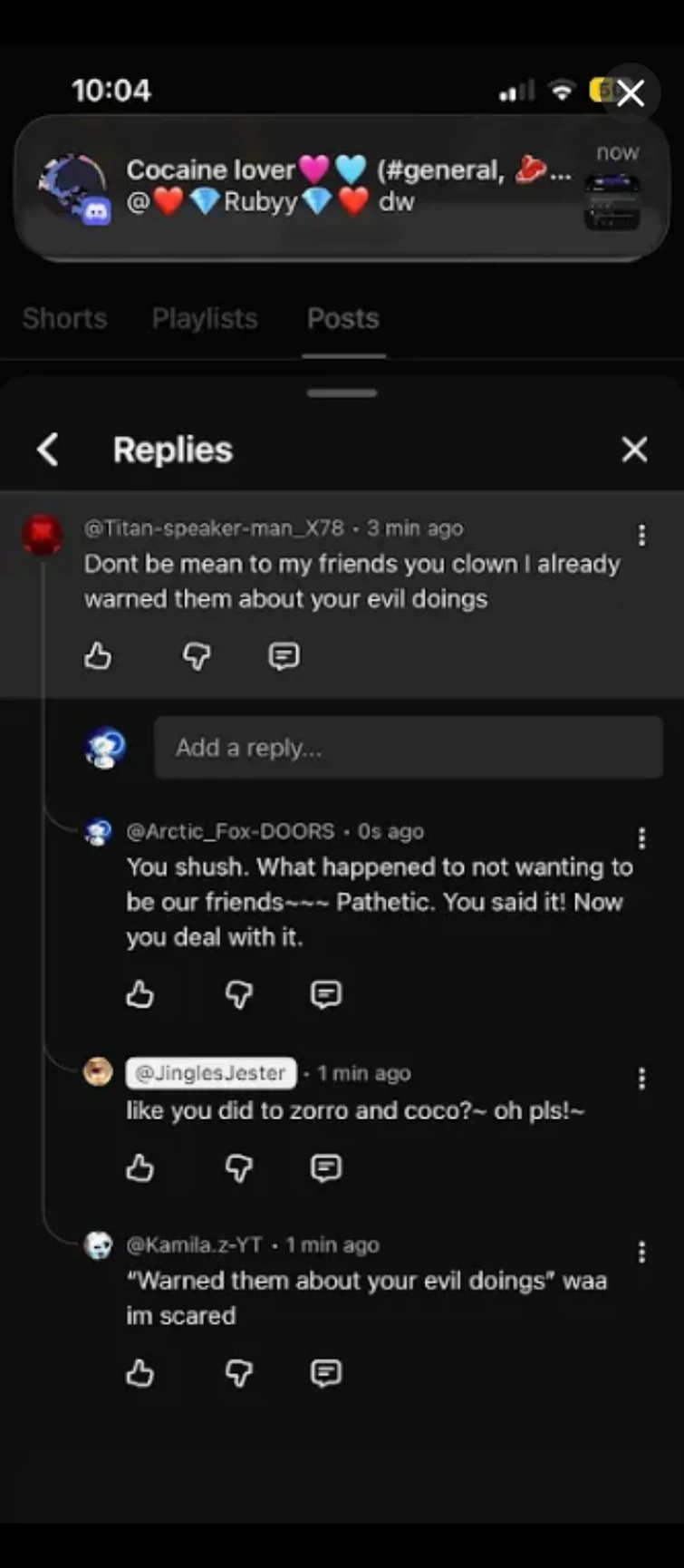The width and height of the screenshot is (684, 1568).
Task: Toggle the thumbs up on @Arctic_Fox-DOORS comment
Action: point(140,993)
